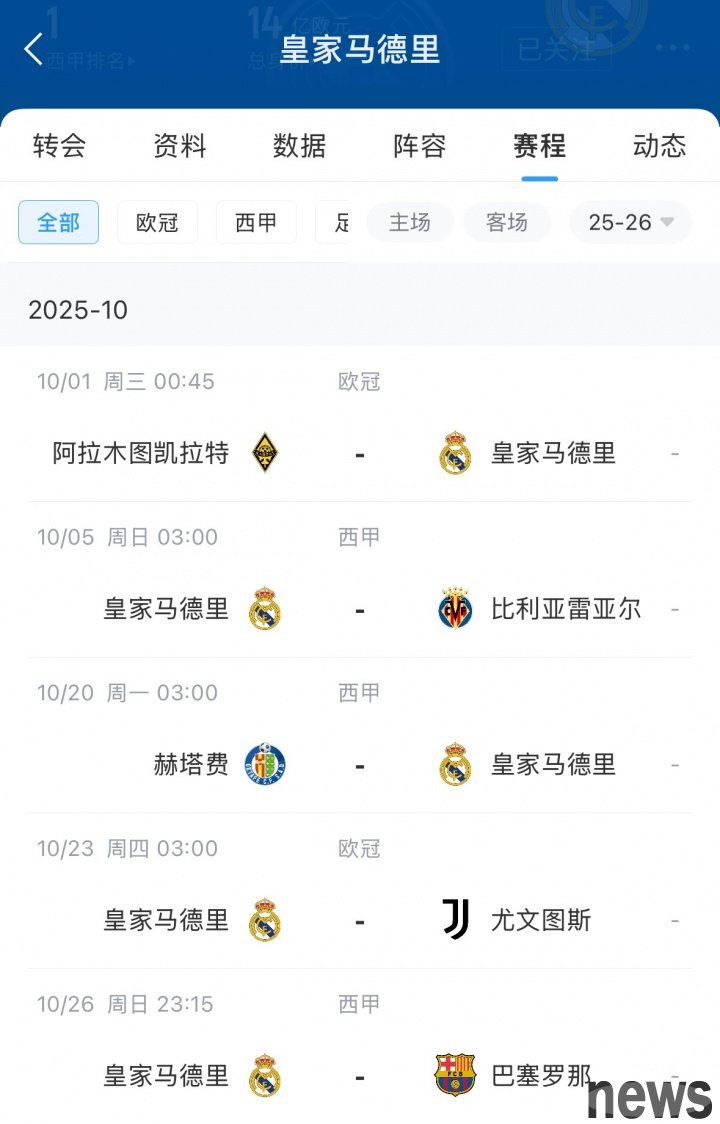720x1124 pixels.
Task: Select the 赛程 tab
Action: point(540,146)
